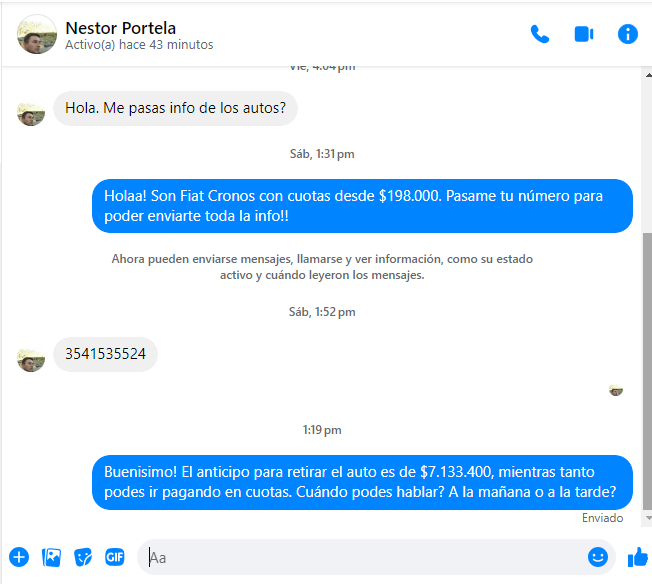Image resolution: width=652 pixels, height=584 pixels.
Task: Choose a sticker to send
Action: (x=83, y=557)
